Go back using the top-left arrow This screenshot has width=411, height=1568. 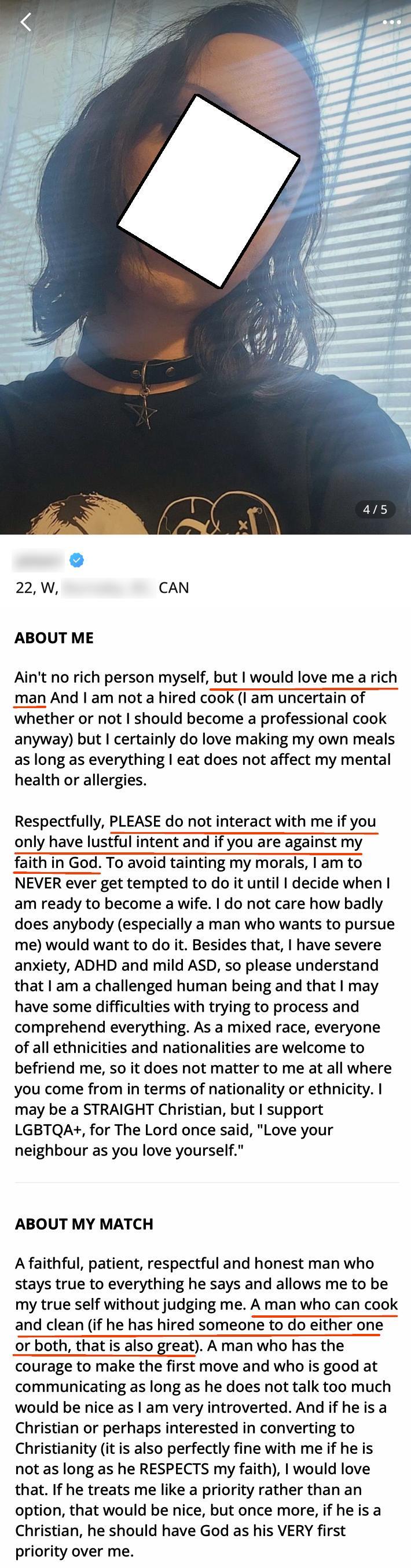(25, 23)
